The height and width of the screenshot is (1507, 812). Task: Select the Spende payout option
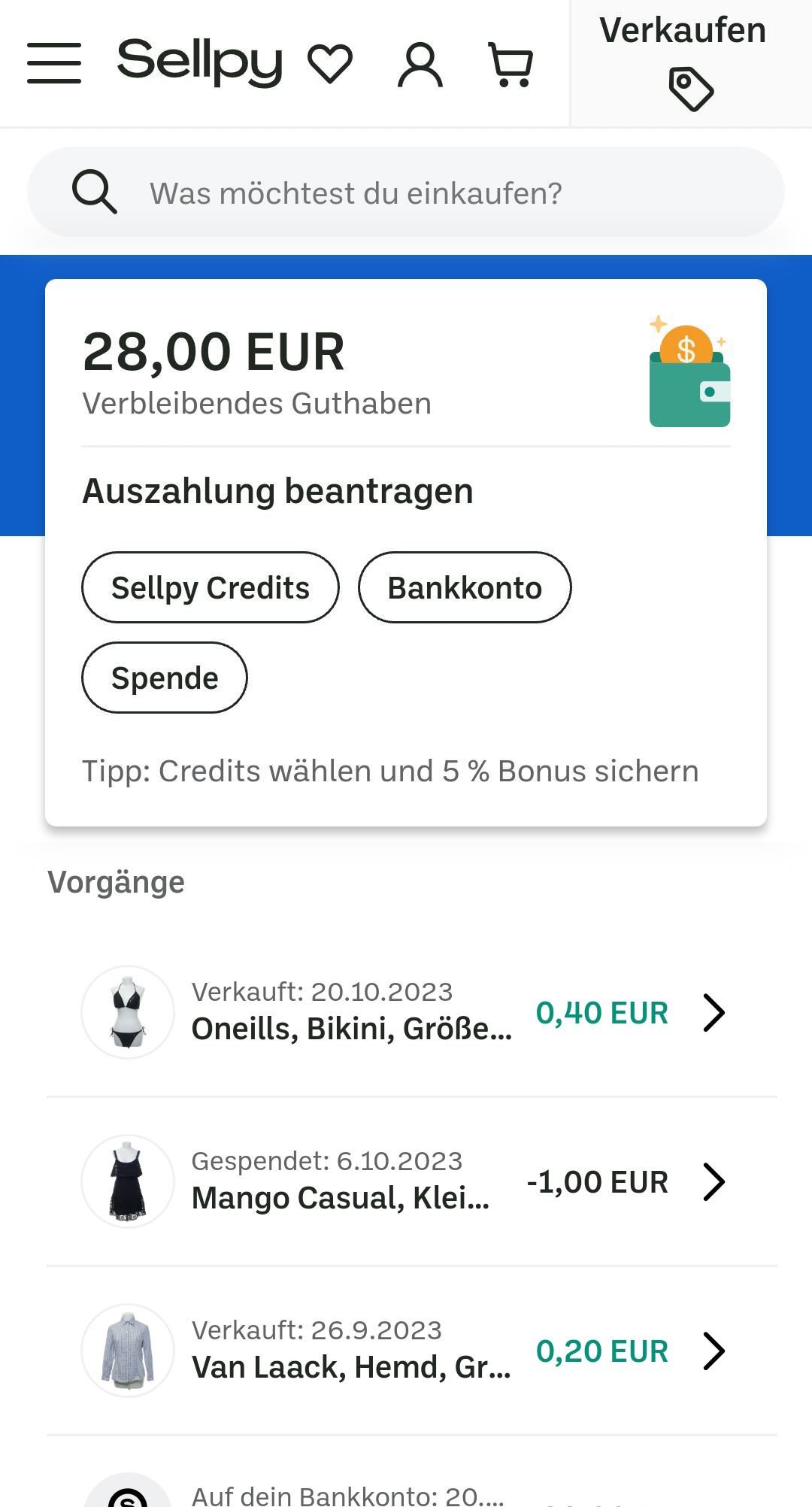pos(165,678)
